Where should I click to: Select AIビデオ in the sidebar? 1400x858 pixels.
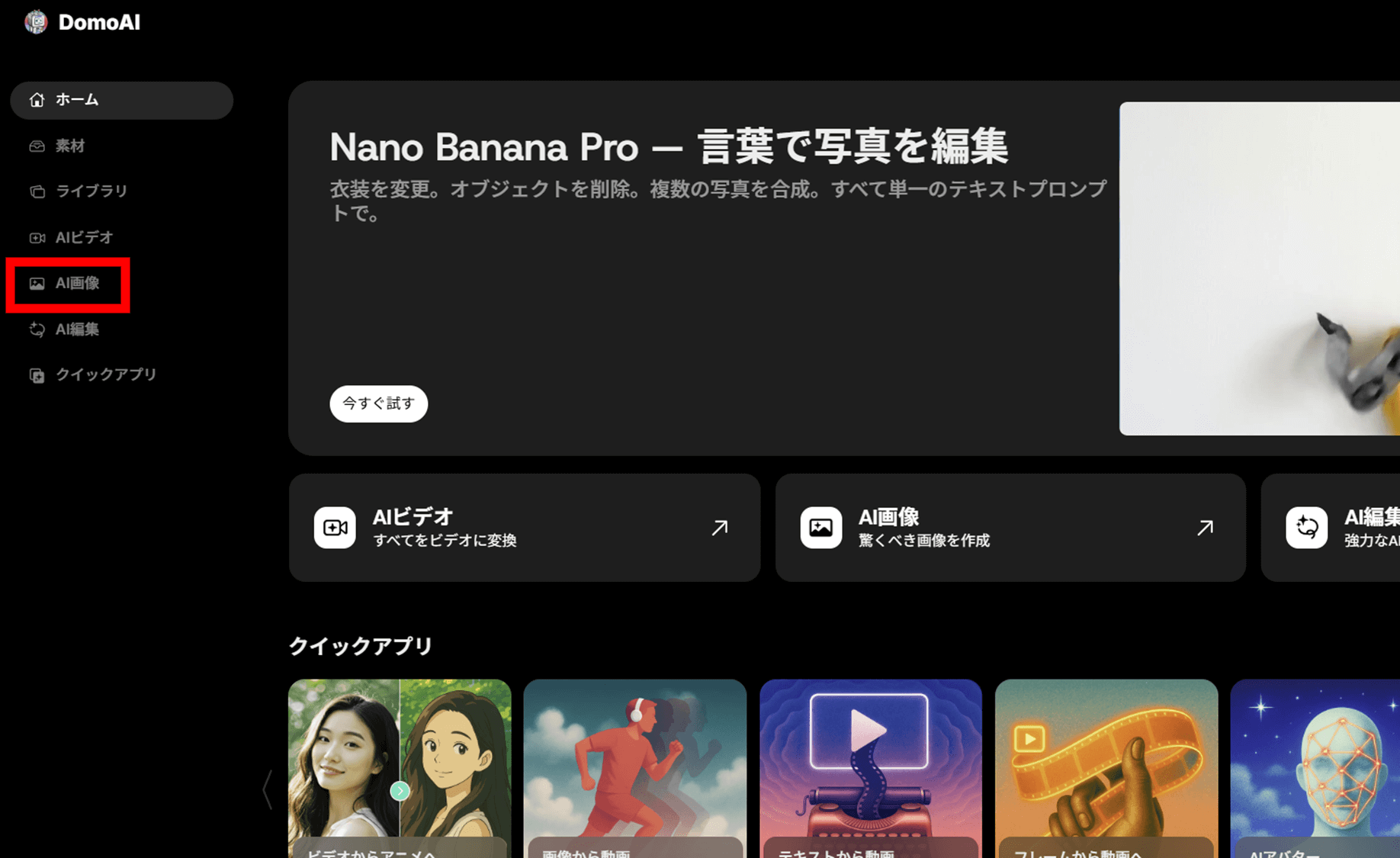[x=84, y=237]
